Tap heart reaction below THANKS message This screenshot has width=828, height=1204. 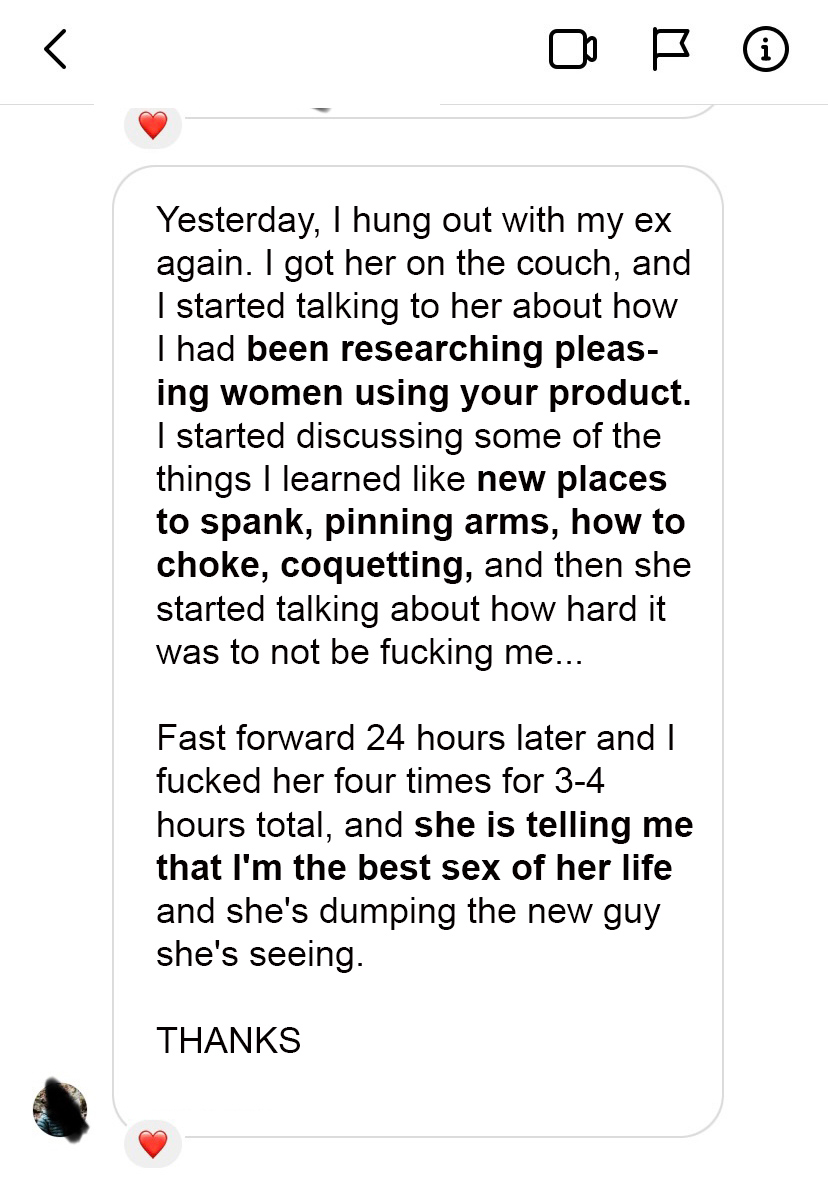(152, 1143)
